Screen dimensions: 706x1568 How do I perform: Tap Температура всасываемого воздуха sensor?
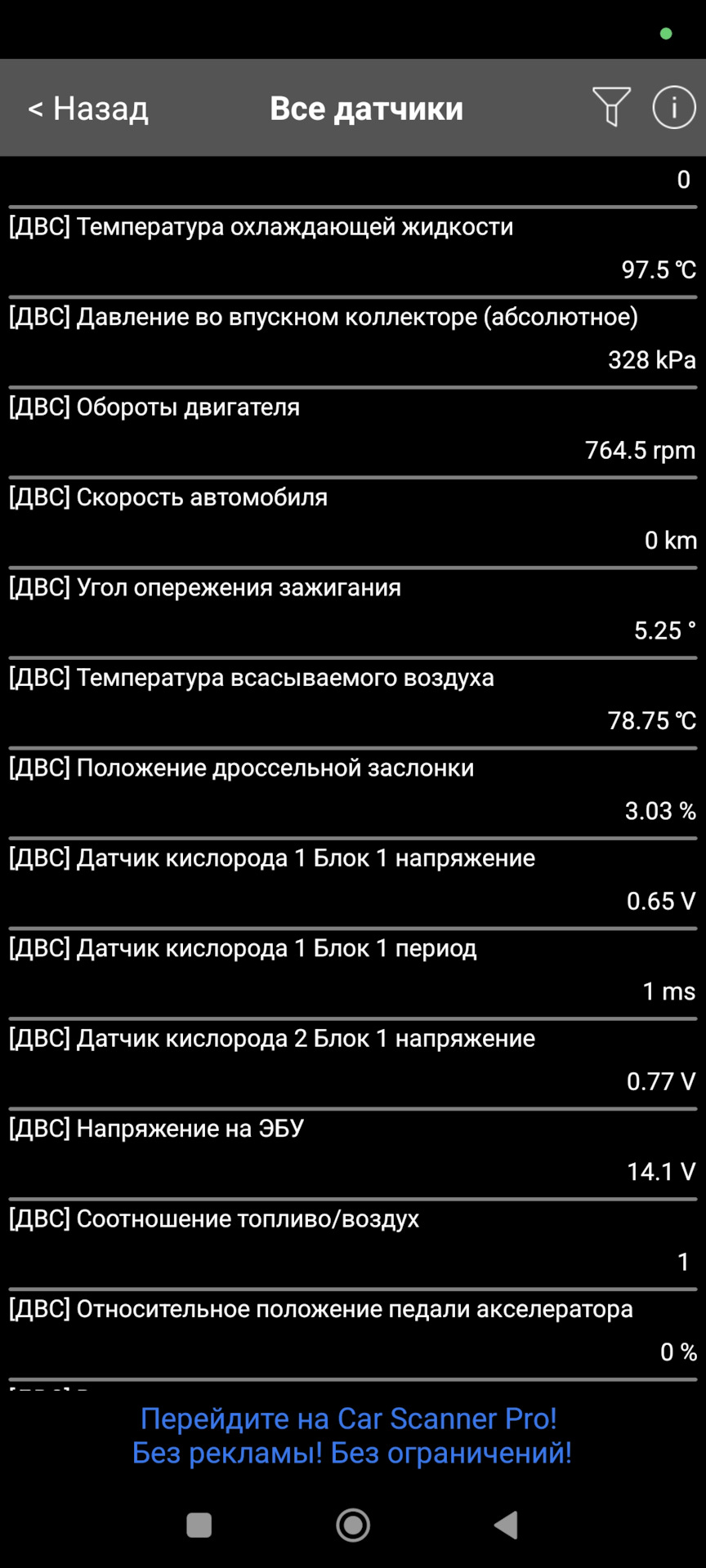pos(352,700)
